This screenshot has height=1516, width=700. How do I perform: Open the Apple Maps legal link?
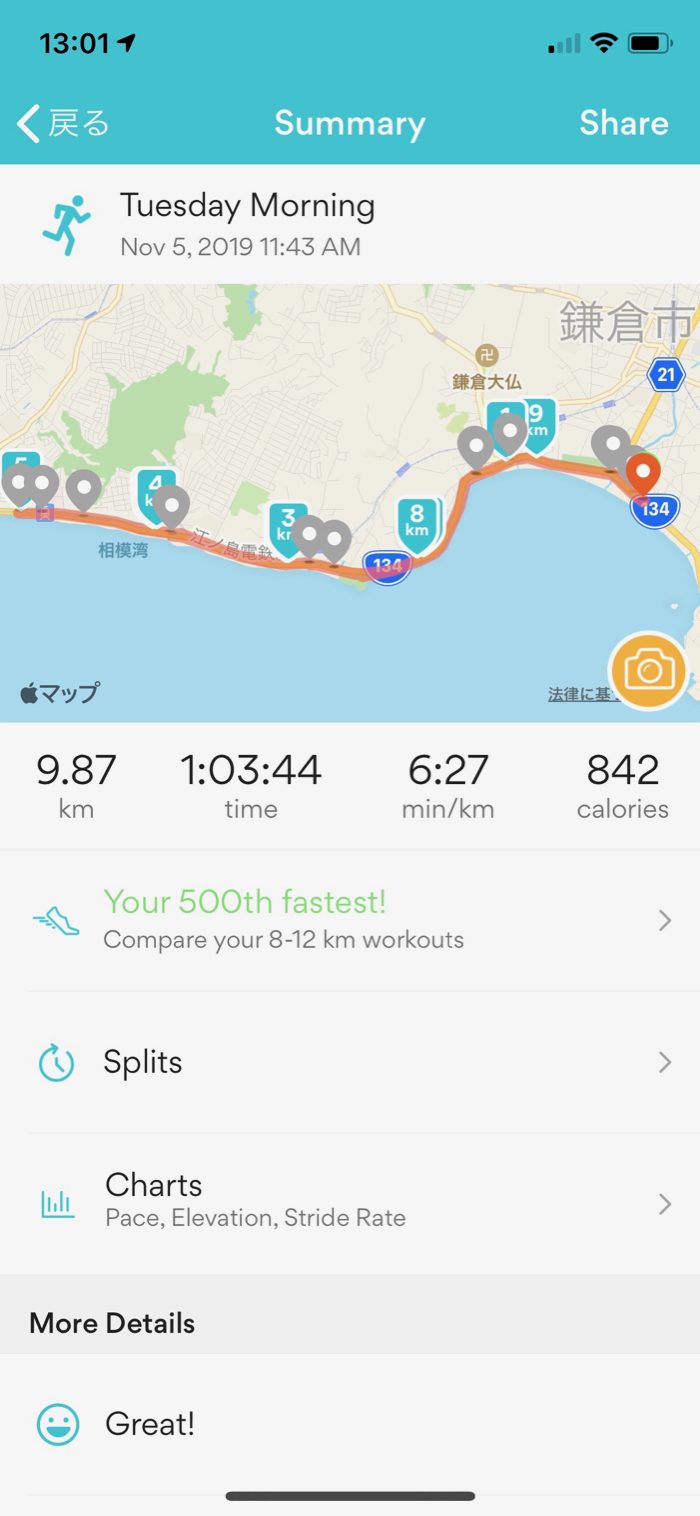point(578,694)
